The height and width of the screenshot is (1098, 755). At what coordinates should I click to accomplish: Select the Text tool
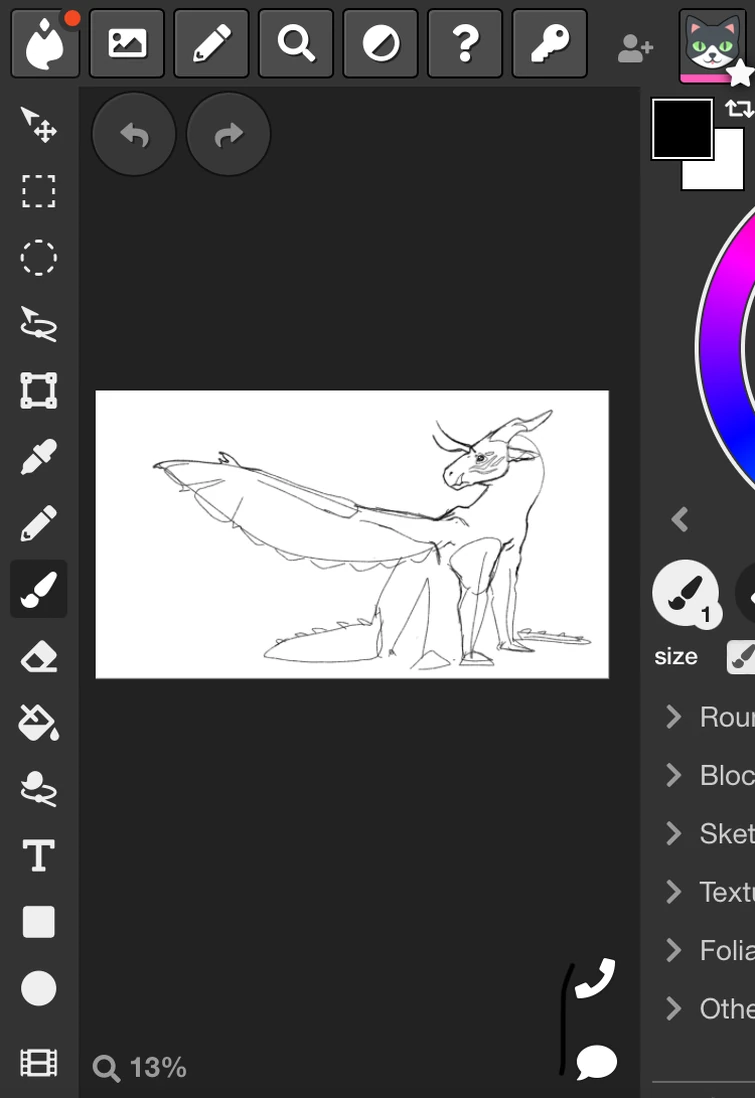click(38, 856)
